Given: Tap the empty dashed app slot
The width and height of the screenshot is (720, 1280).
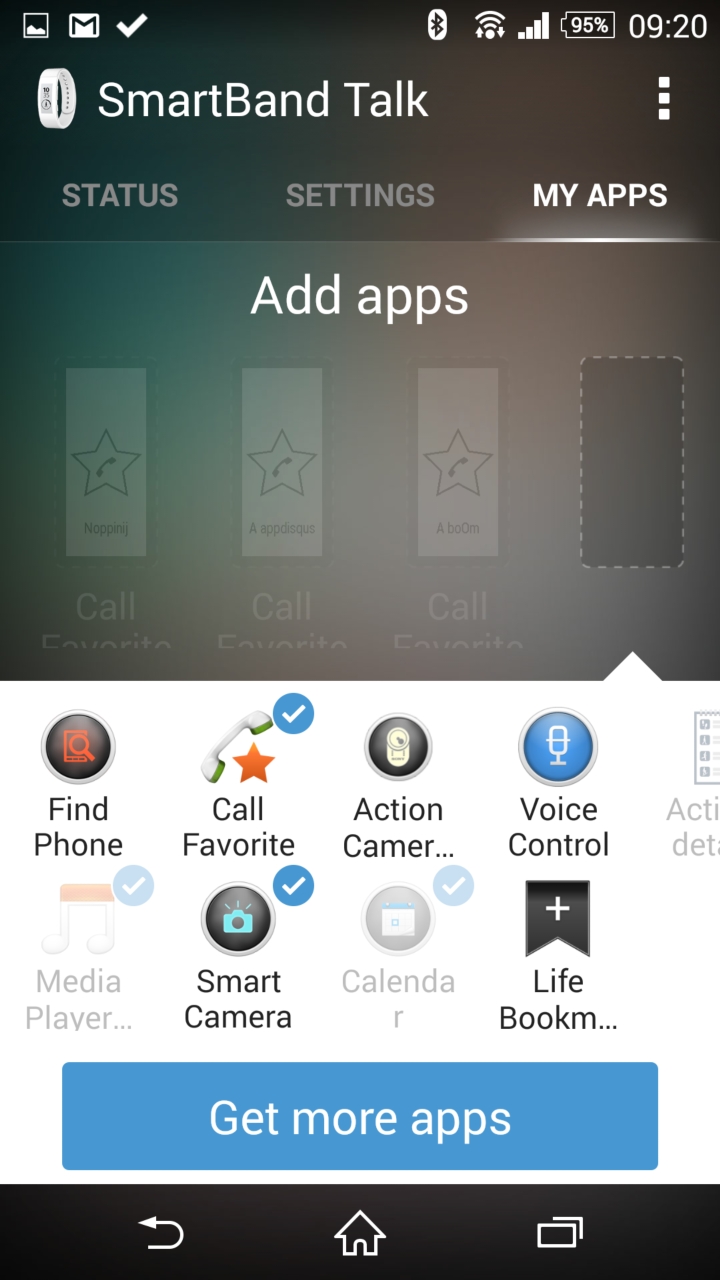Looking at the screenshot, I should (x=632, y=462).
